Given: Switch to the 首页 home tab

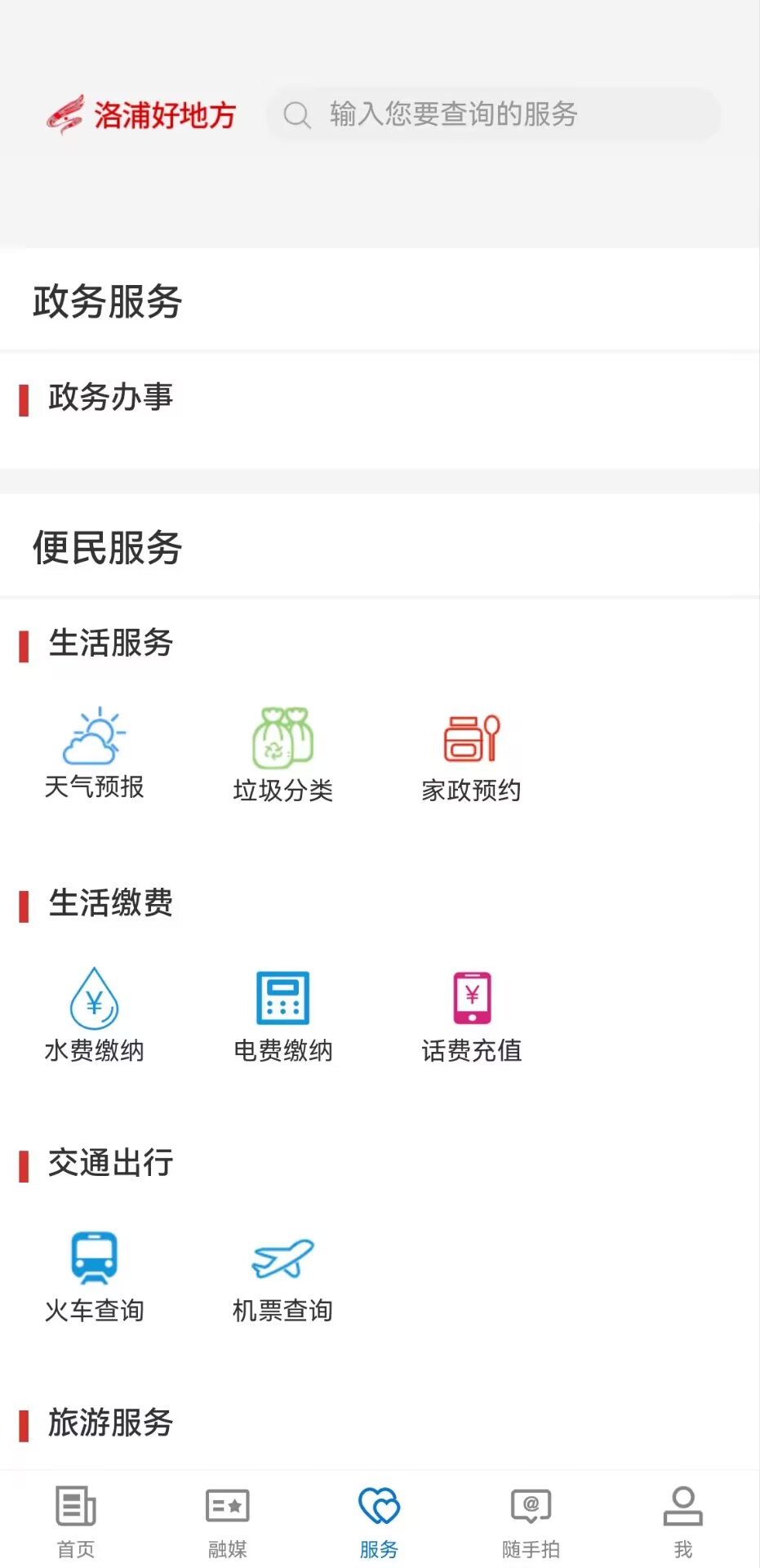Looking at the screenshot, I should (x=75, y=1521).
